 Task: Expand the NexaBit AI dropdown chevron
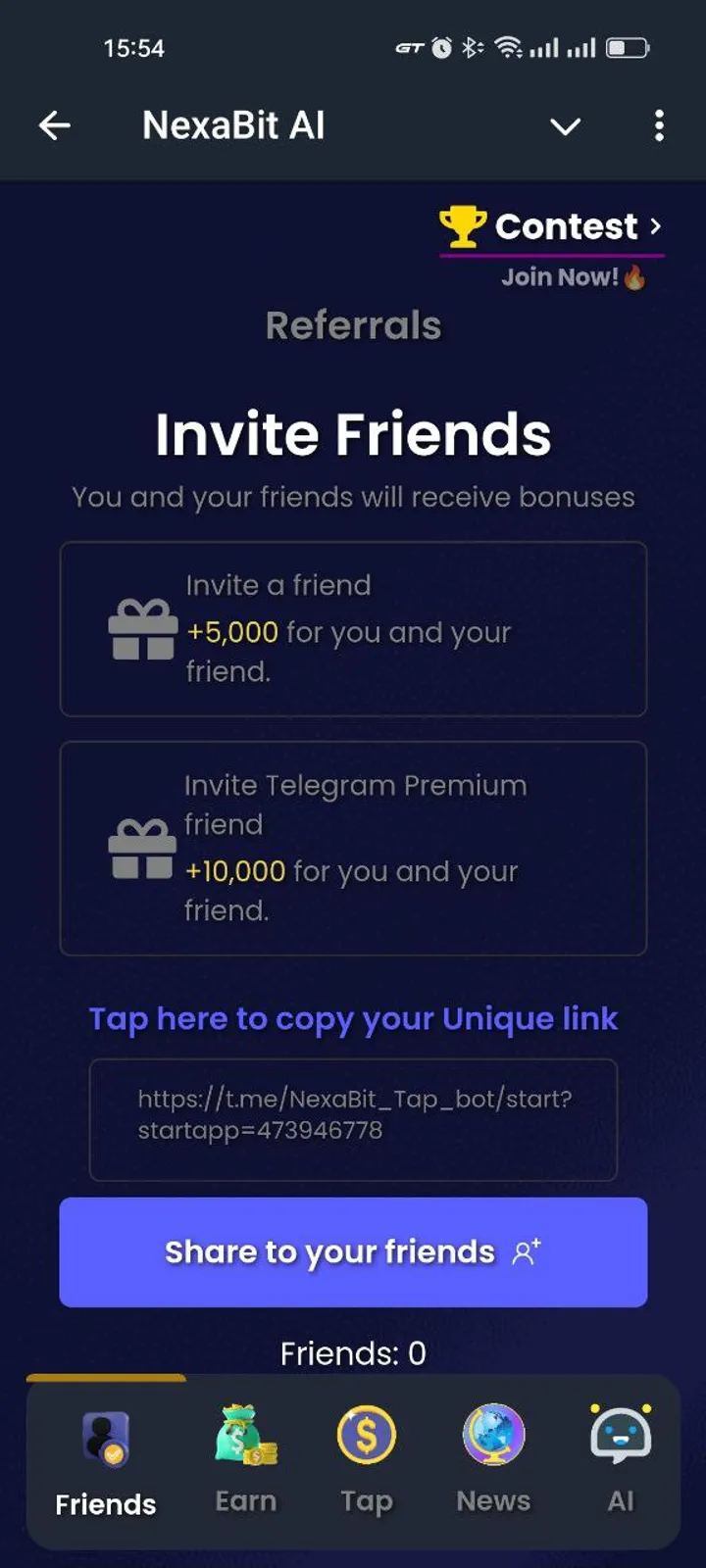pyautogui.click(x=565, y=126)
